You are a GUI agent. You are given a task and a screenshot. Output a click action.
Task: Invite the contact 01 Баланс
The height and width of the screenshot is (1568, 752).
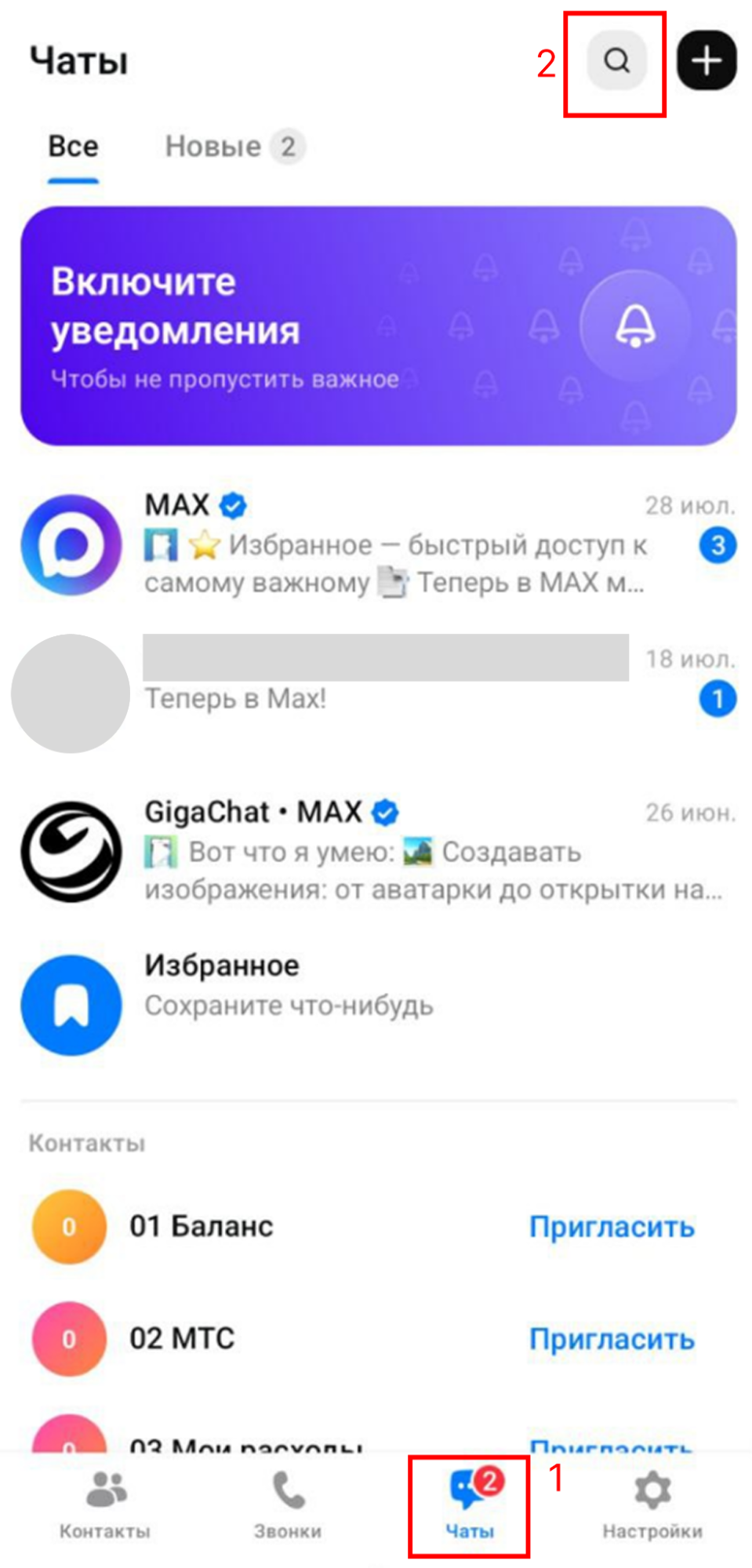point(612,1227)
